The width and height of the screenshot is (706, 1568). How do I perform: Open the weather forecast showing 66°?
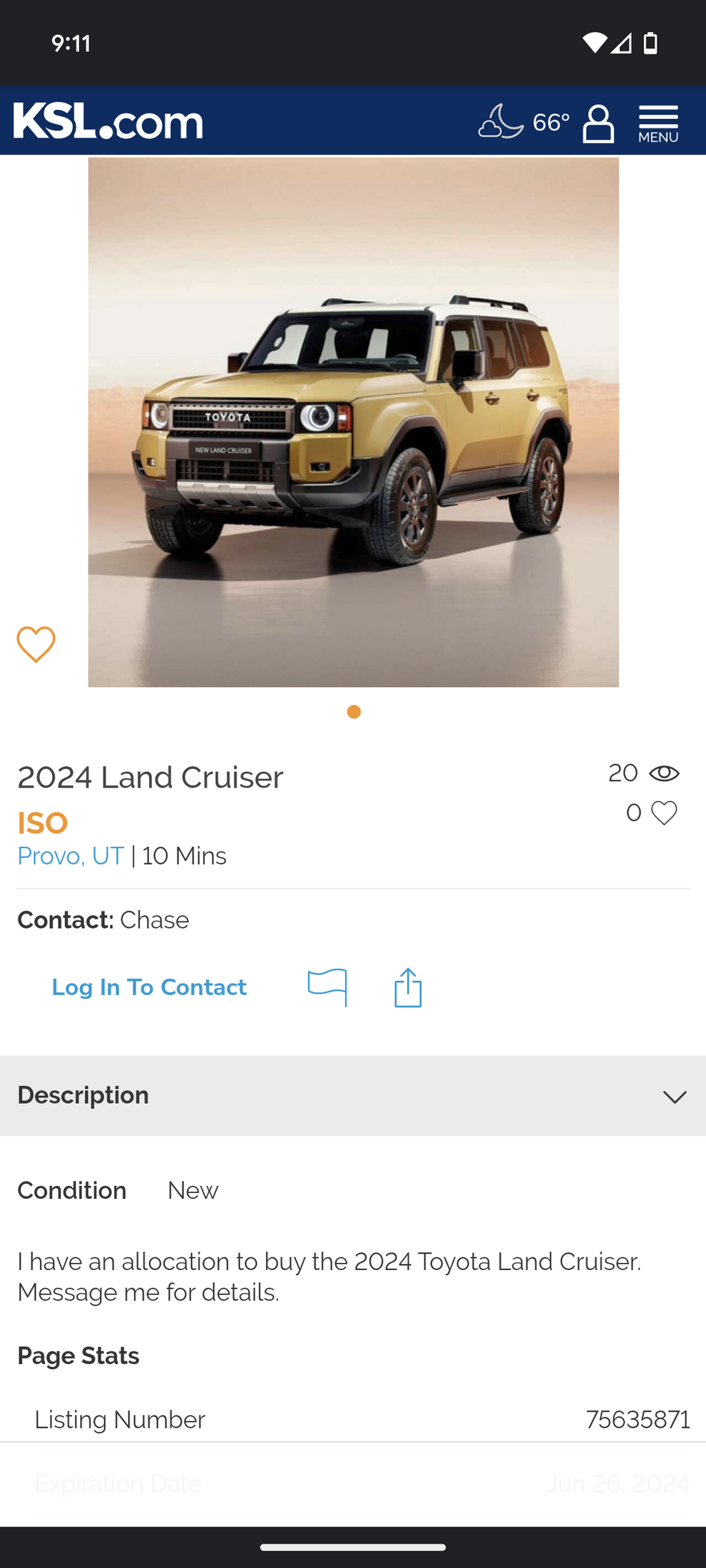[524, 122]
